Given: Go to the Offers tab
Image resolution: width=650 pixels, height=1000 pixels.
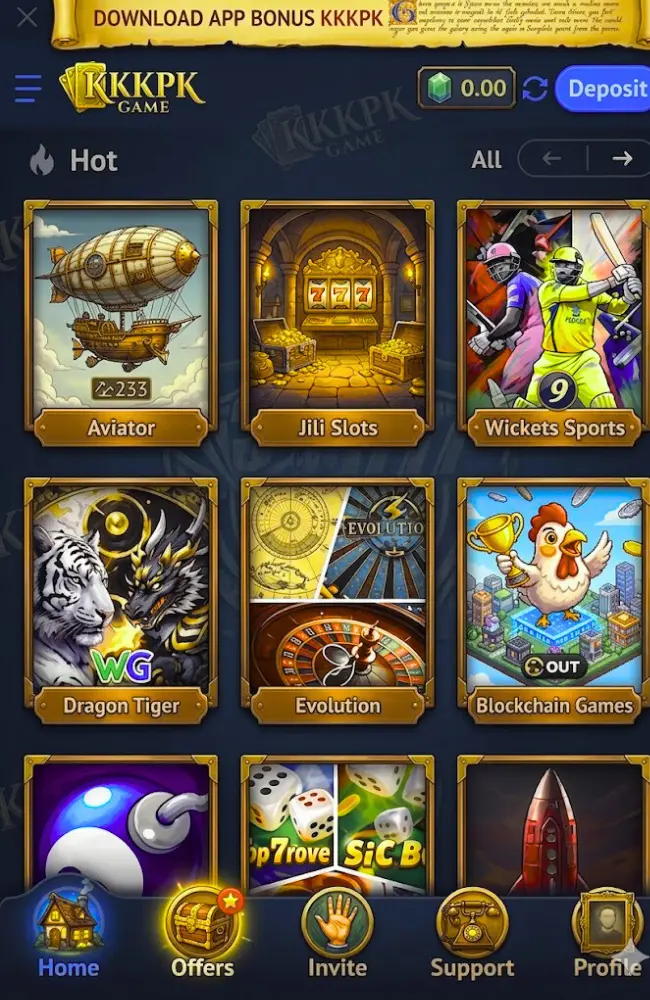Looking at the screenshot, I should pos(202,935).
